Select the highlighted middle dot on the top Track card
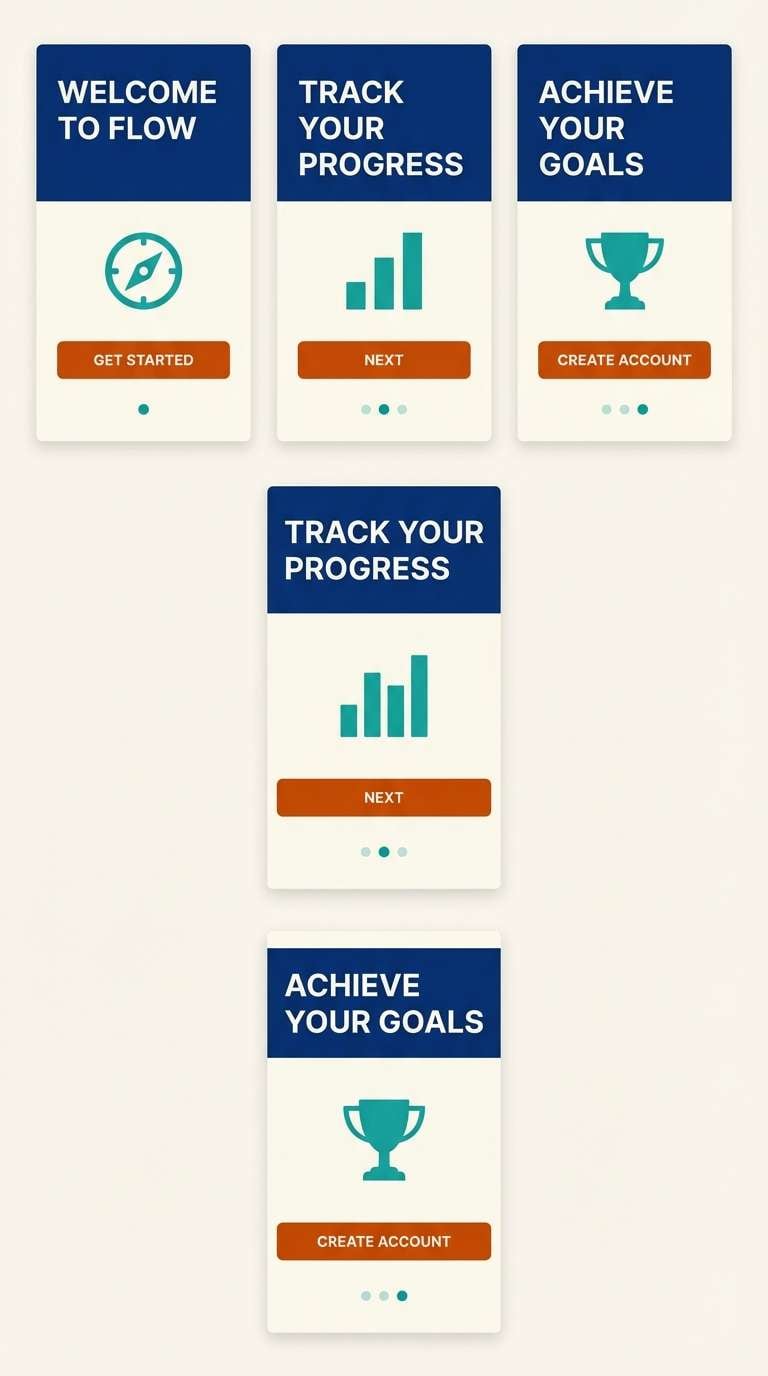The width and height of the screenshot is (768, 1376). pos(384,409)
